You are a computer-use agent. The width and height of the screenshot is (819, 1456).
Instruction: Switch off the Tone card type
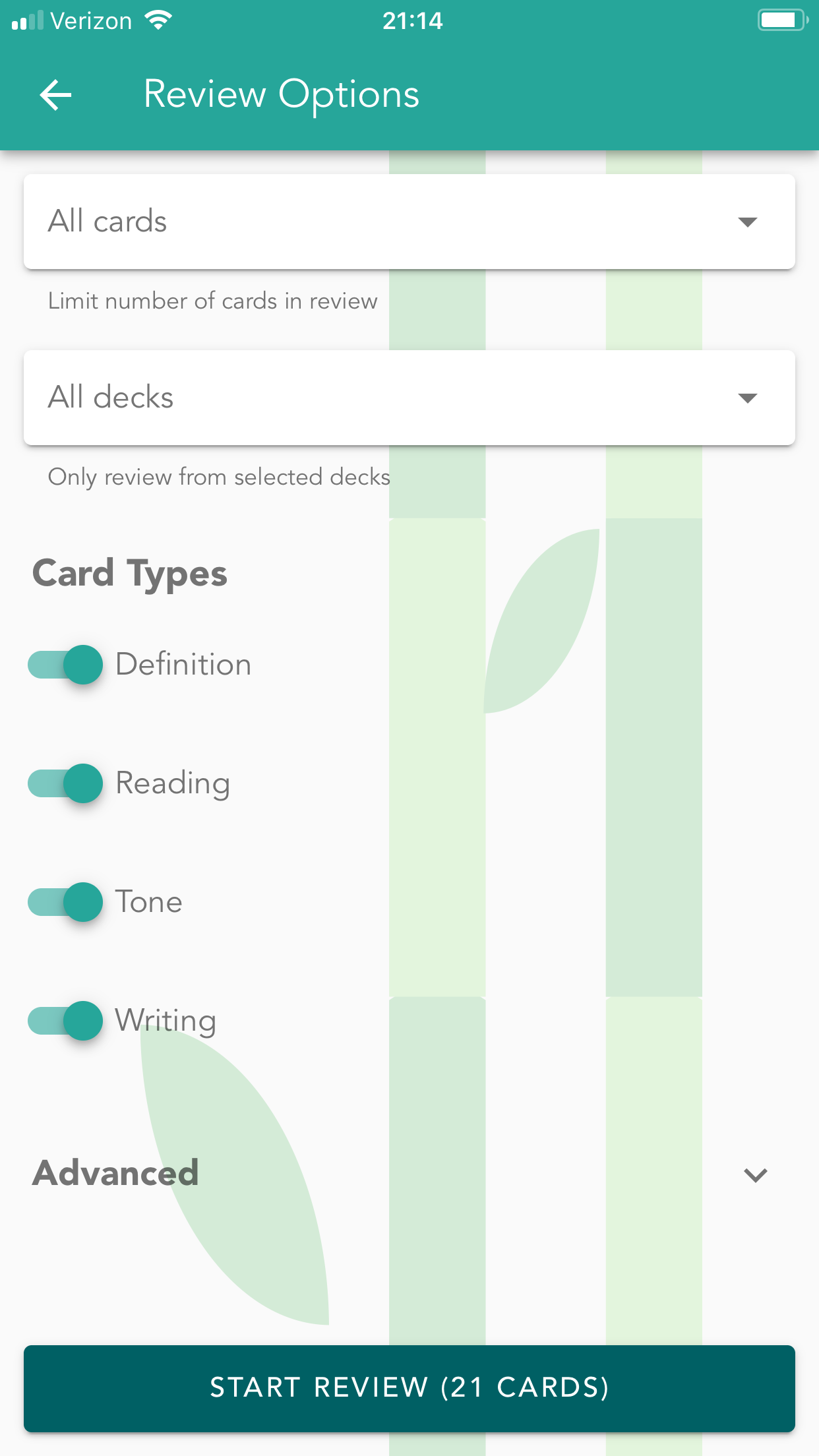pos(65,901)
